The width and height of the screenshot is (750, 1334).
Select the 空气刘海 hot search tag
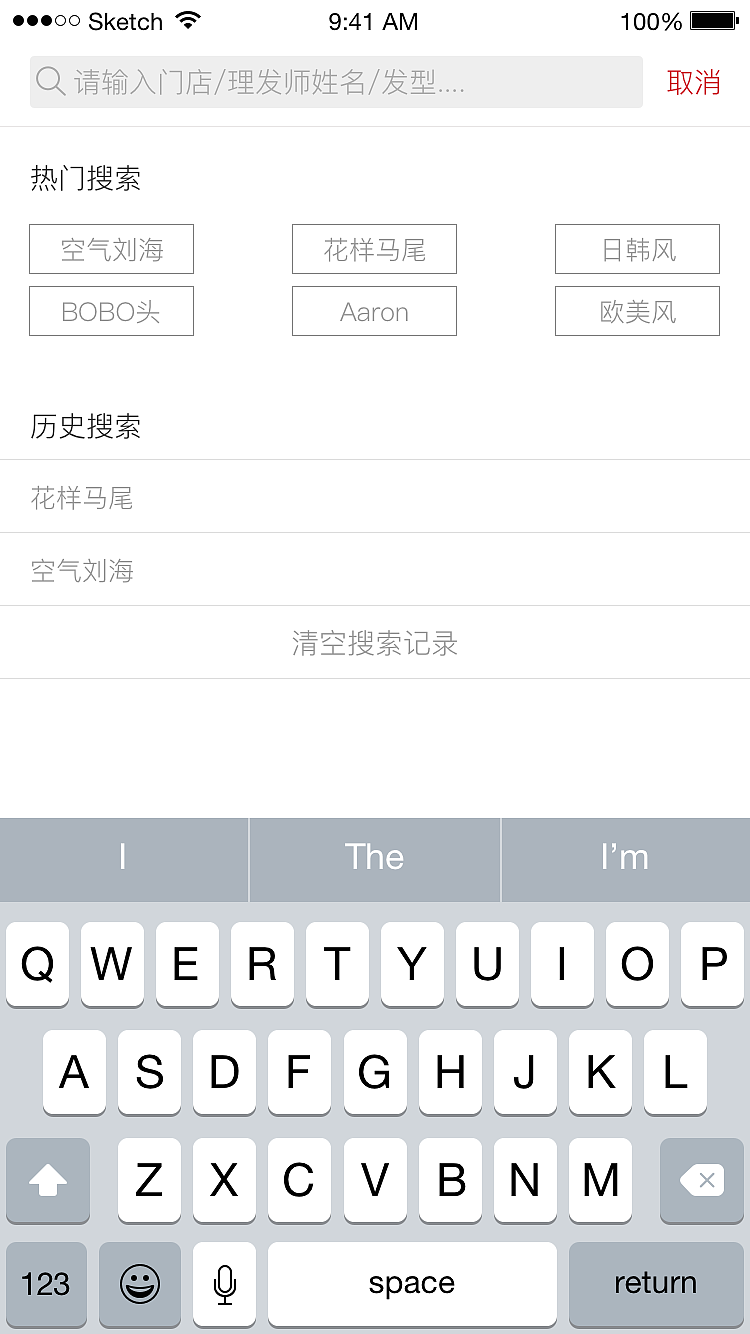(x=111, y=249)
